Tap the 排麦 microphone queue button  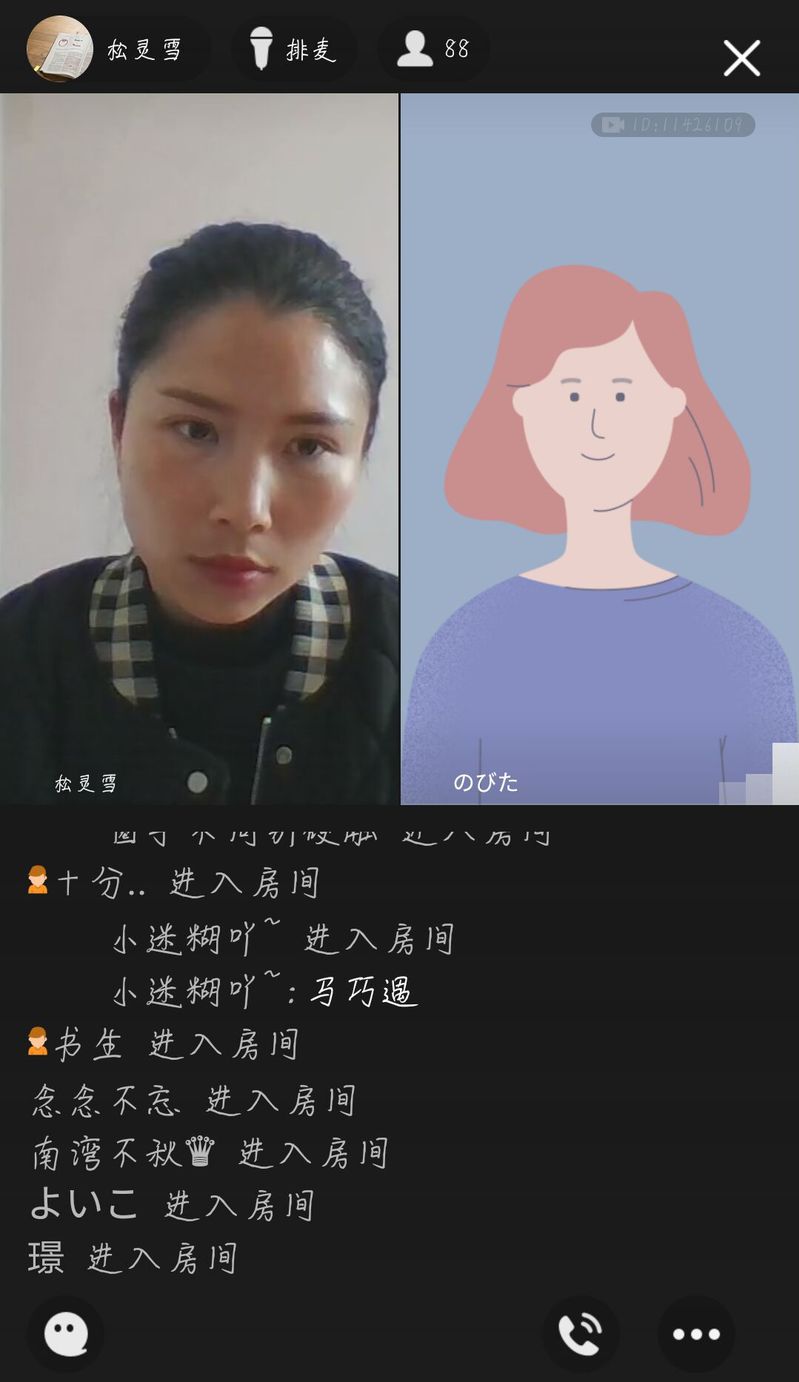294,49
